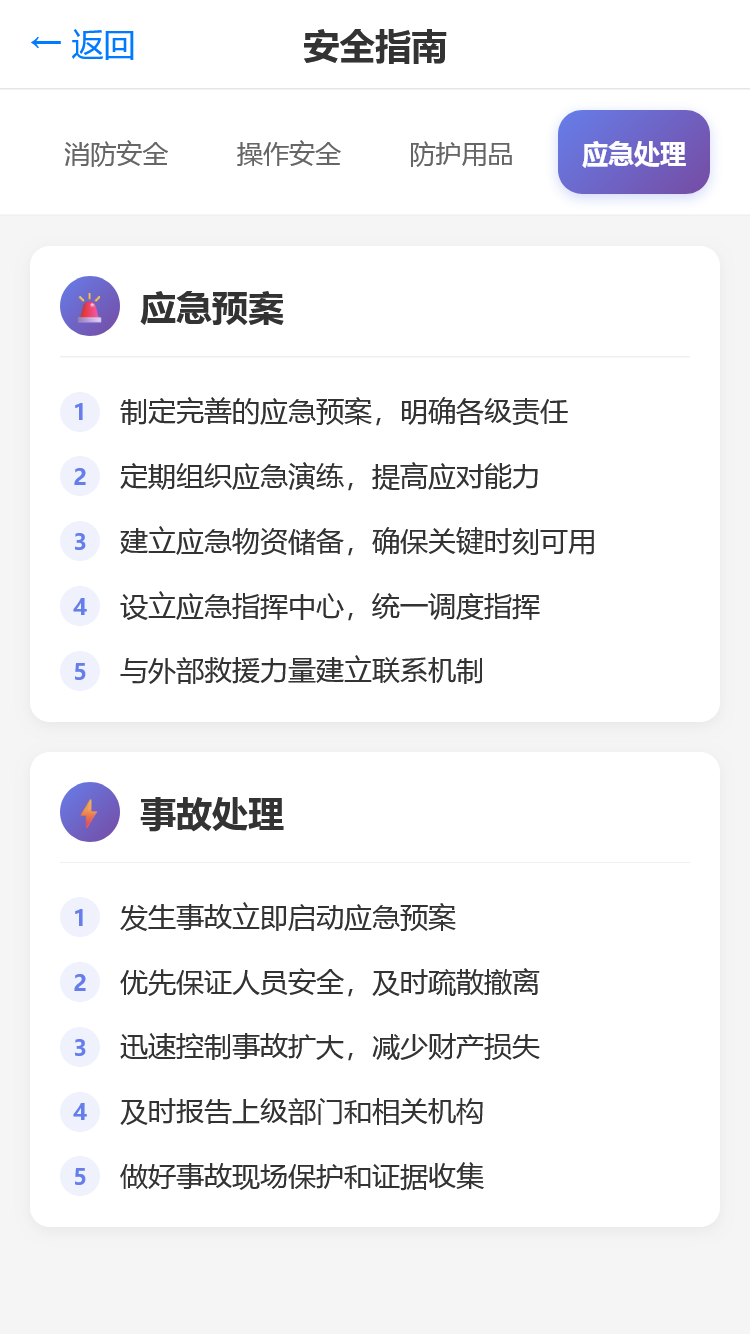Select step badge 3 under 应急预案

tap(80, 542)
